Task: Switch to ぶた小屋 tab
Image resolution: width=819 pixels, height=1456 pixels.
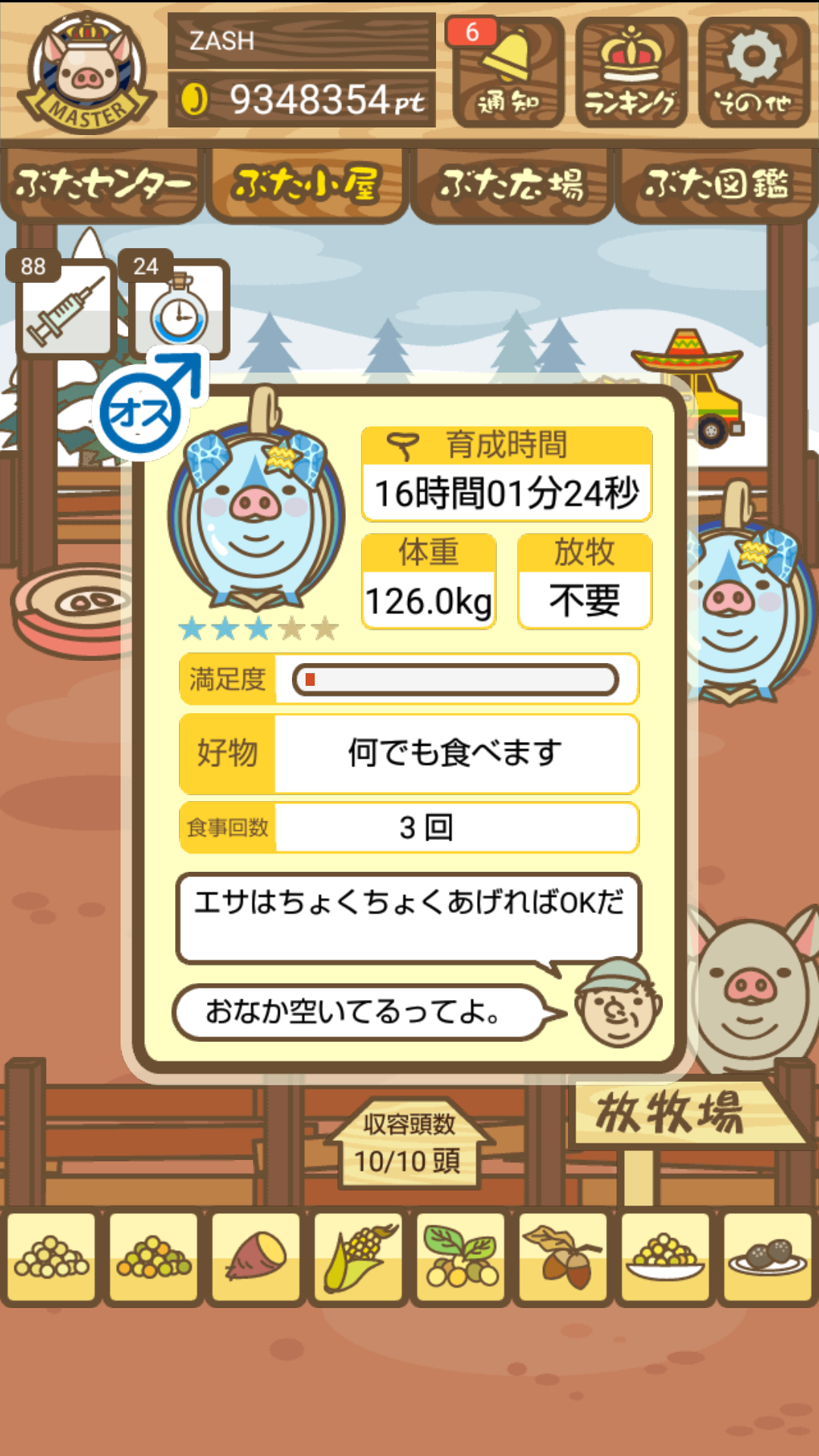Action: point(306,184)
